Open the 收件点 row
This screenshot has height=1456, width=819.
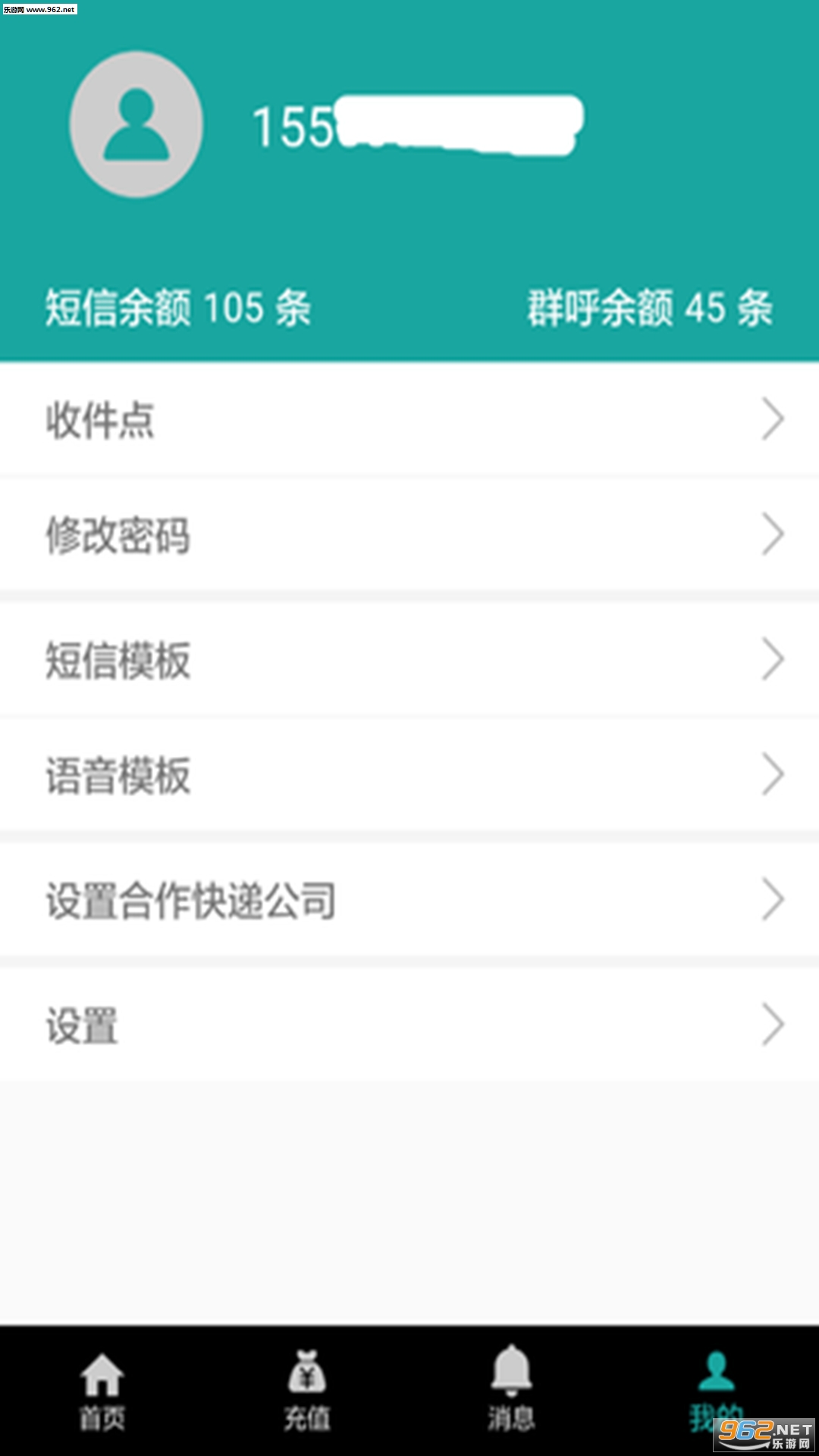(x=409, y=419)
